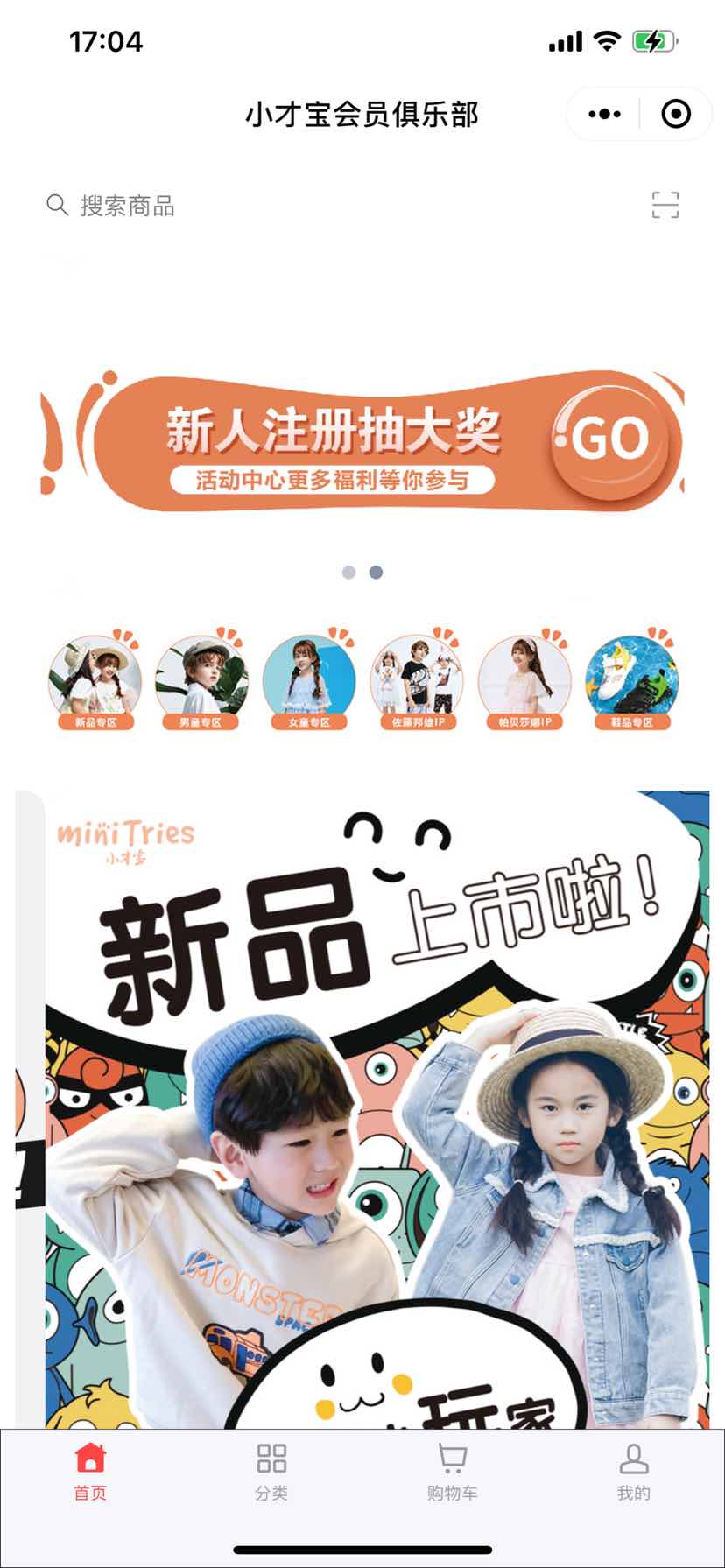Open the 鞋品专区 category
The width and height of the screenshot is (725, 1568).
632,683
